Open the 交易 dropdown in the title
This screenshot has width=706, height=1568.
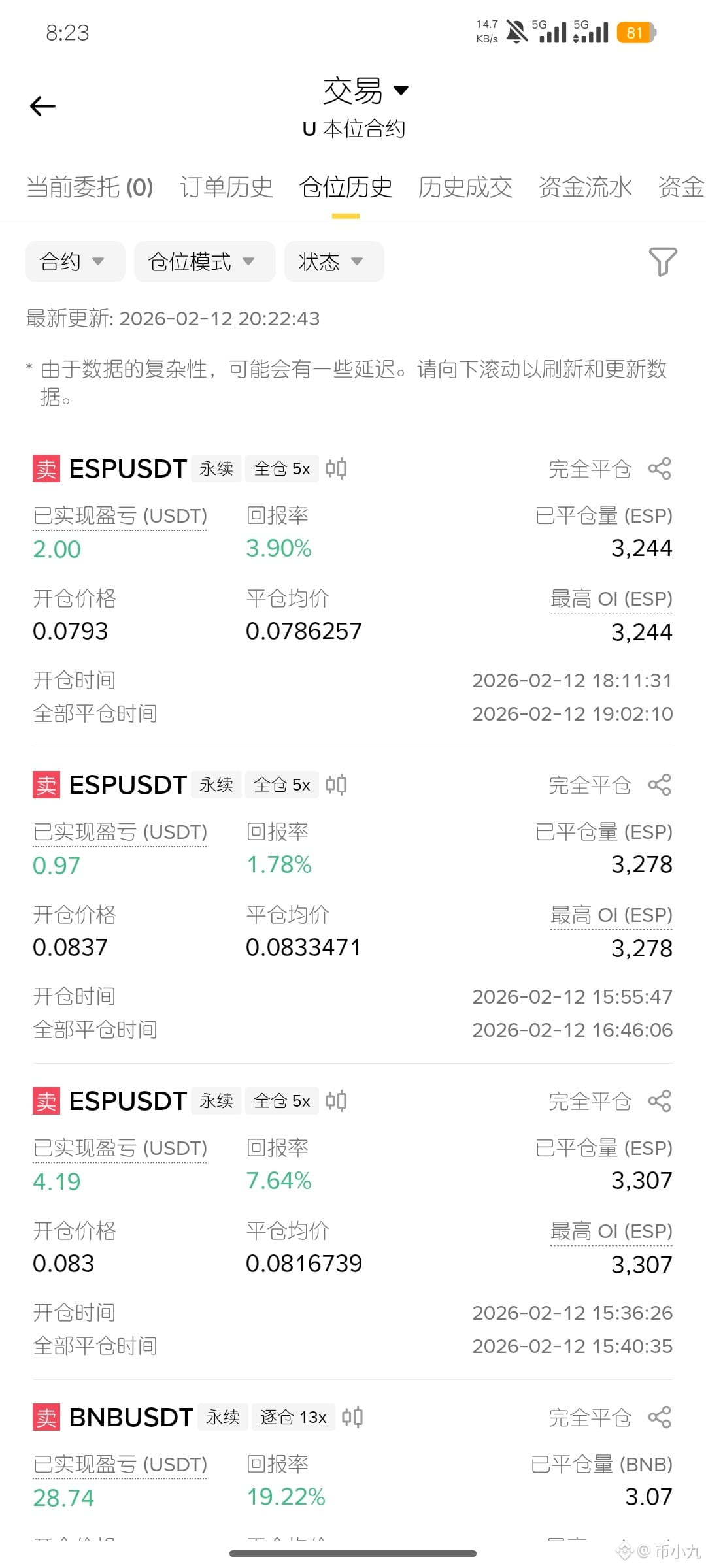365,90
